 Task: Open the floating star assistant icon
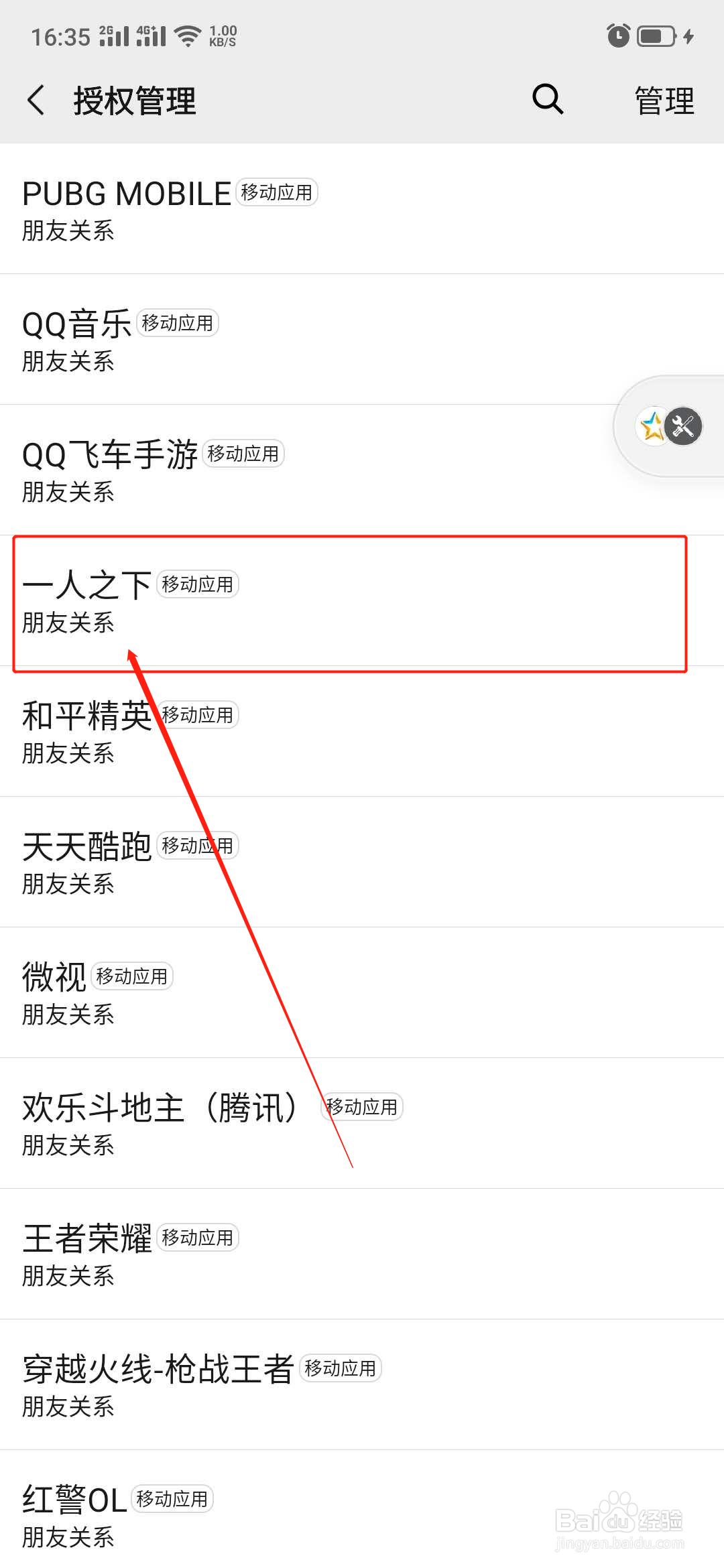(x=649, y=424)
